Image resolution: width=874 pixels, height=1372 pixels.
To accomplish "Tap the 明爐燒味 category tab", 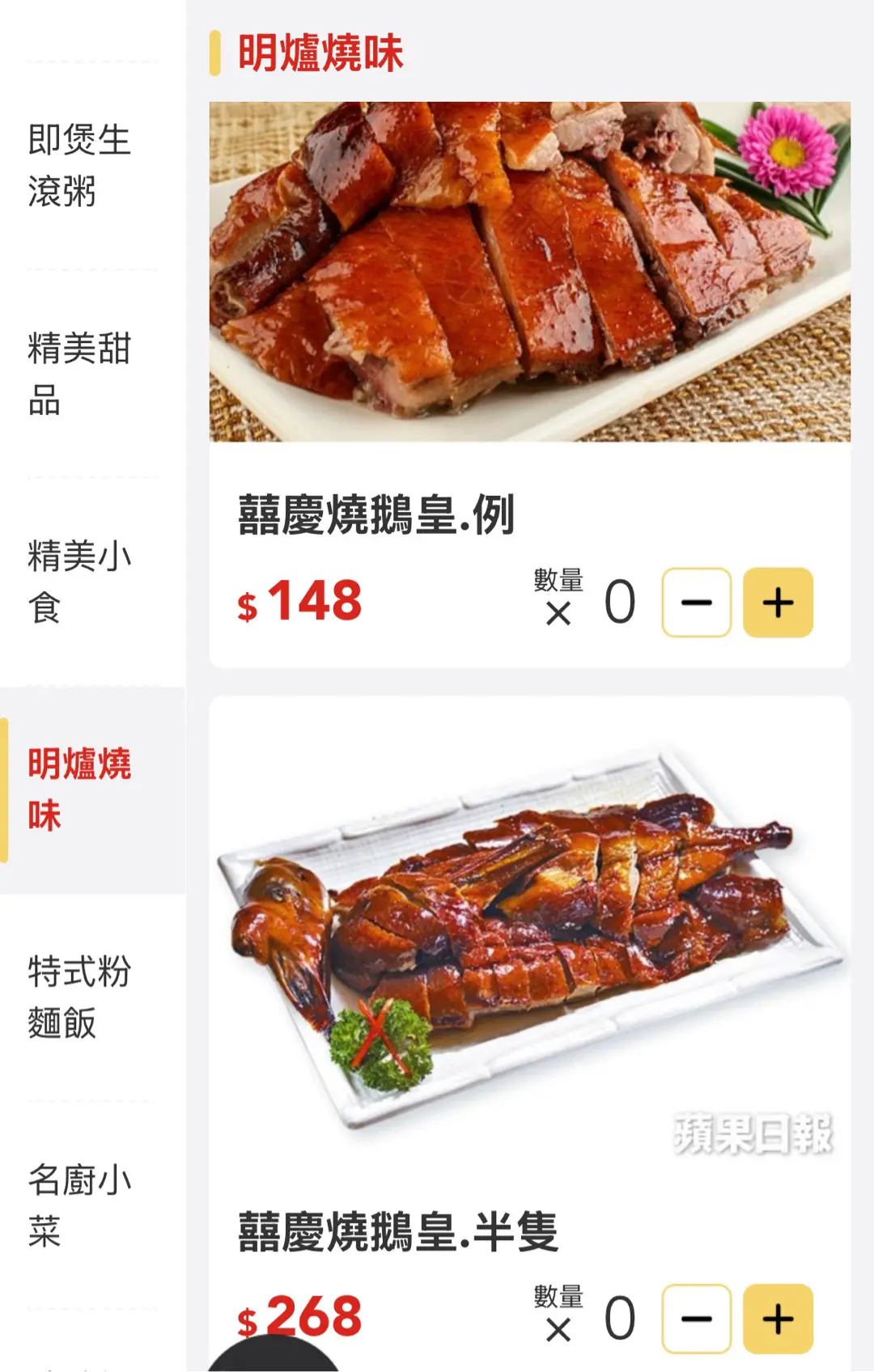I will click(x=79, y=790).
